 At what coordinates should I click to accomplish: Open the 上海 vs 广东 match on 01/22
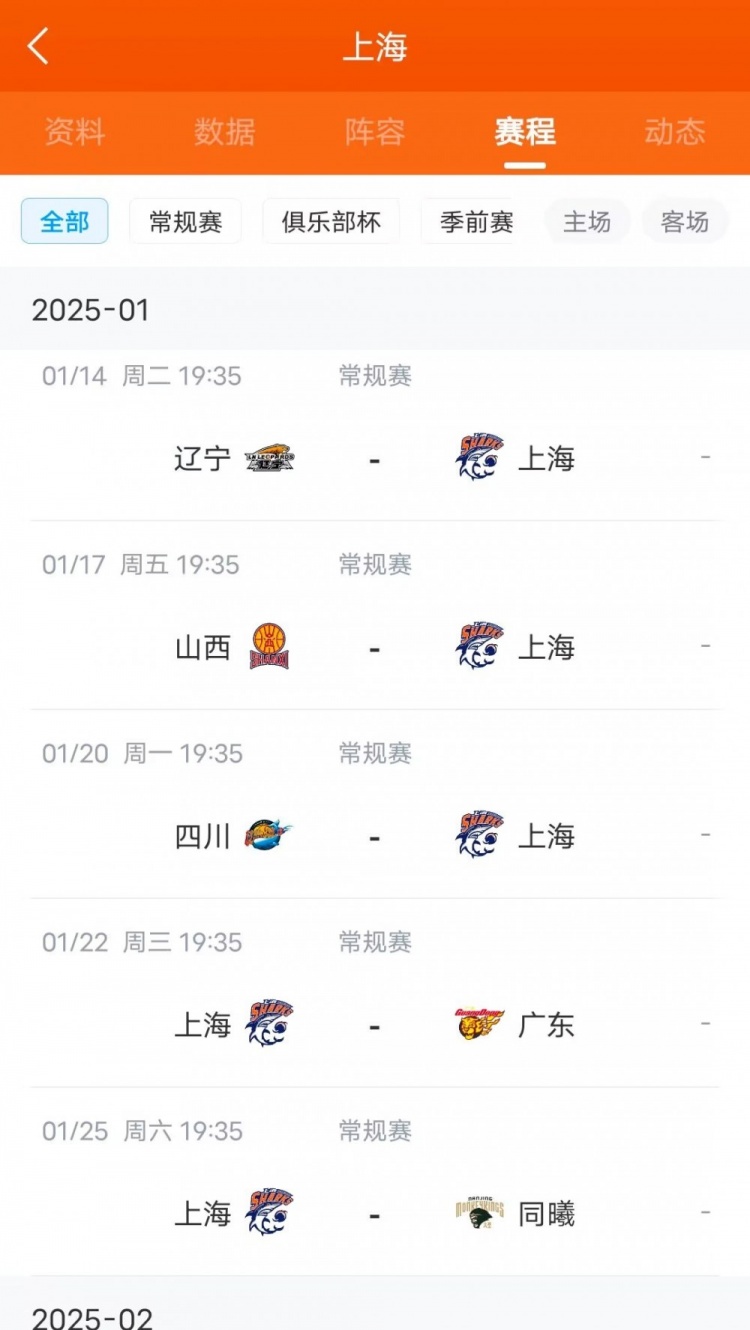click(375, 1025)
